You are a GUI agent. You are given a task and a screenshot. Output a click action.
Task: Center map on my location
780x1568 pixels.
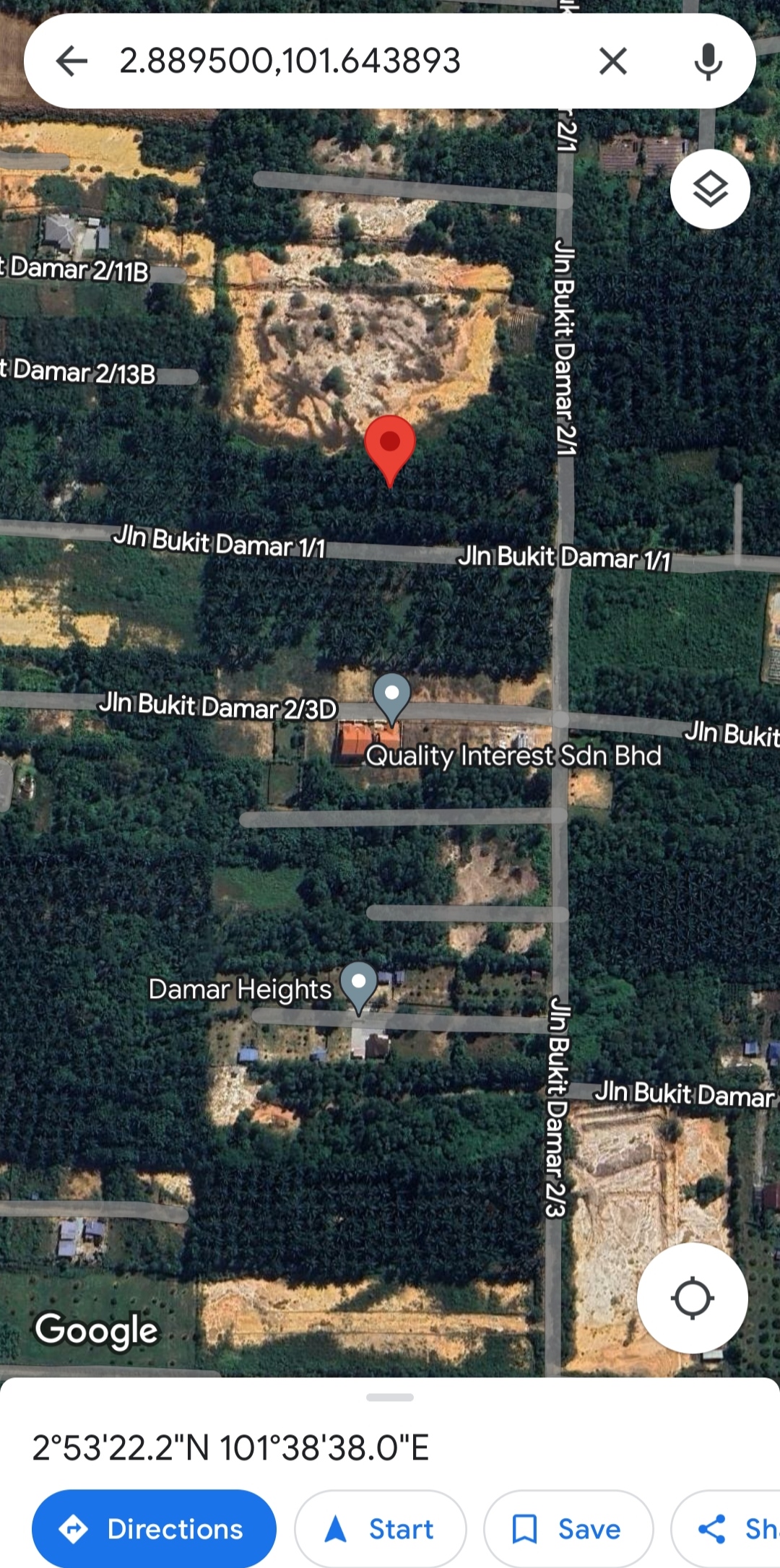point(692,1298)
